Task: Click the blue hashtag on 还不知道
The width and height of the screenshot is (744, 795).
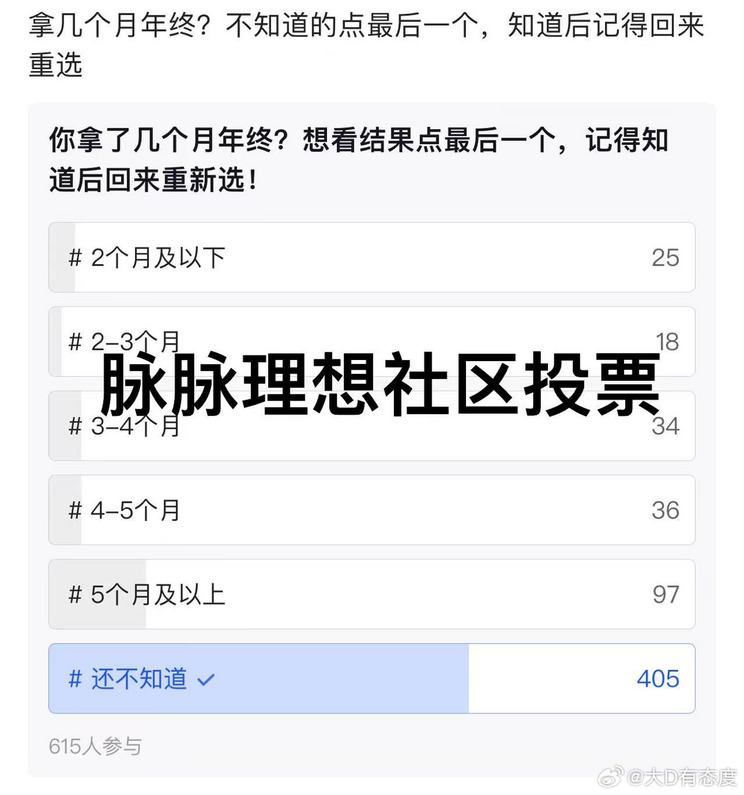Action: [72, 677]
